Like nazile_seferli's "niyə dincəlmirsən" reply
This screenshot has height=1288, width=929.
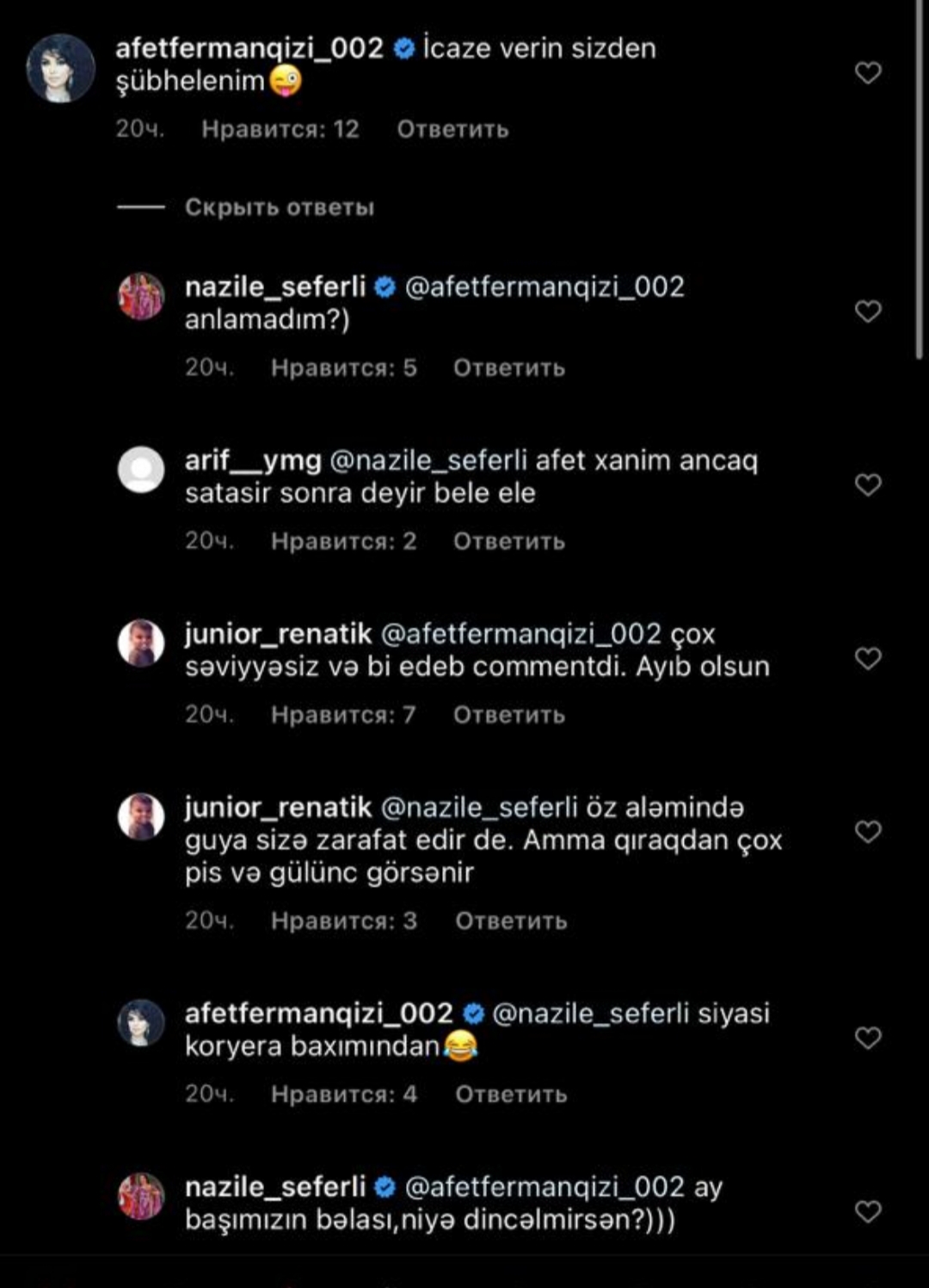[868, 1212]
